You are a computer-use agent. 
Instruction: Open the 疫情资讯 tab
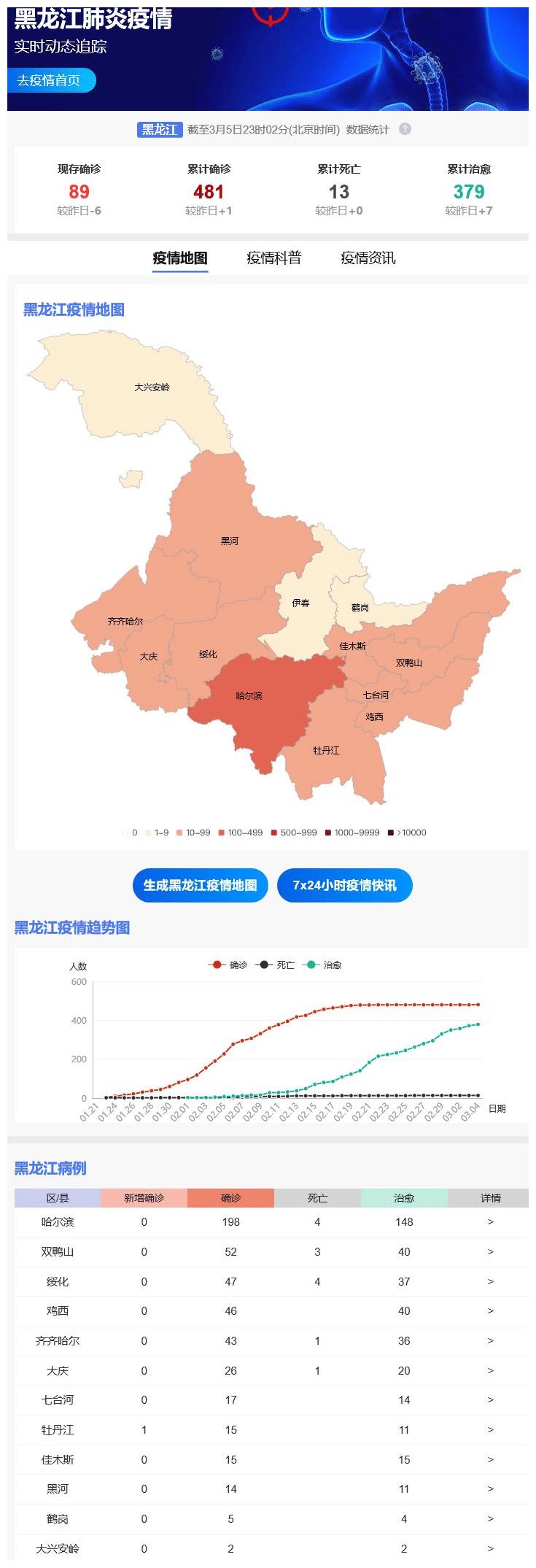pos(369,258)
